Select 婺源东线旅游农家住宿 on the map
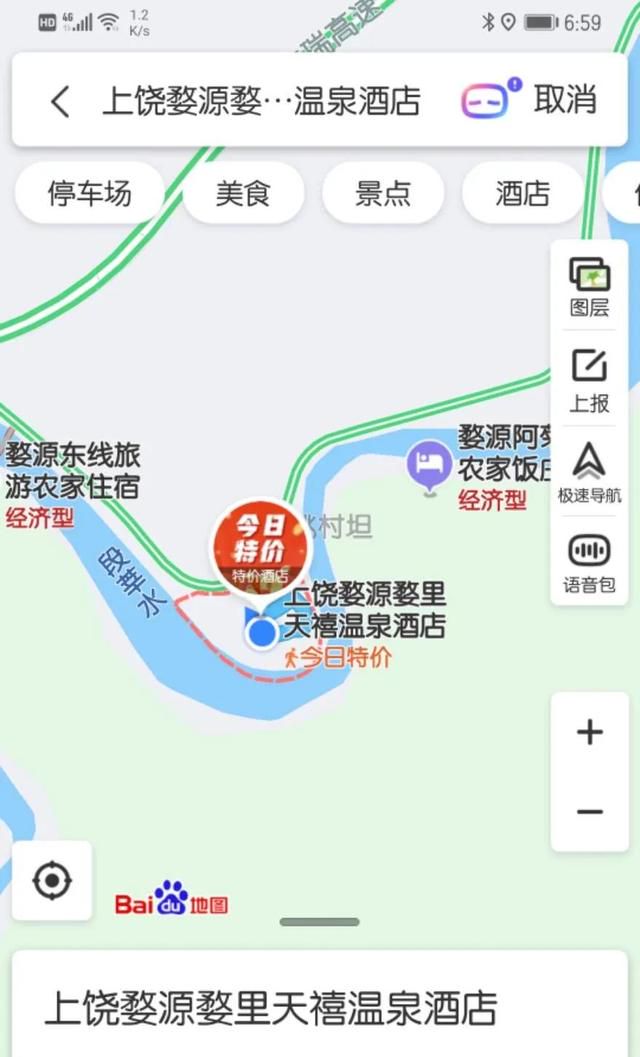The width and height of the screenshot is (640, 1057). (73, 471)
